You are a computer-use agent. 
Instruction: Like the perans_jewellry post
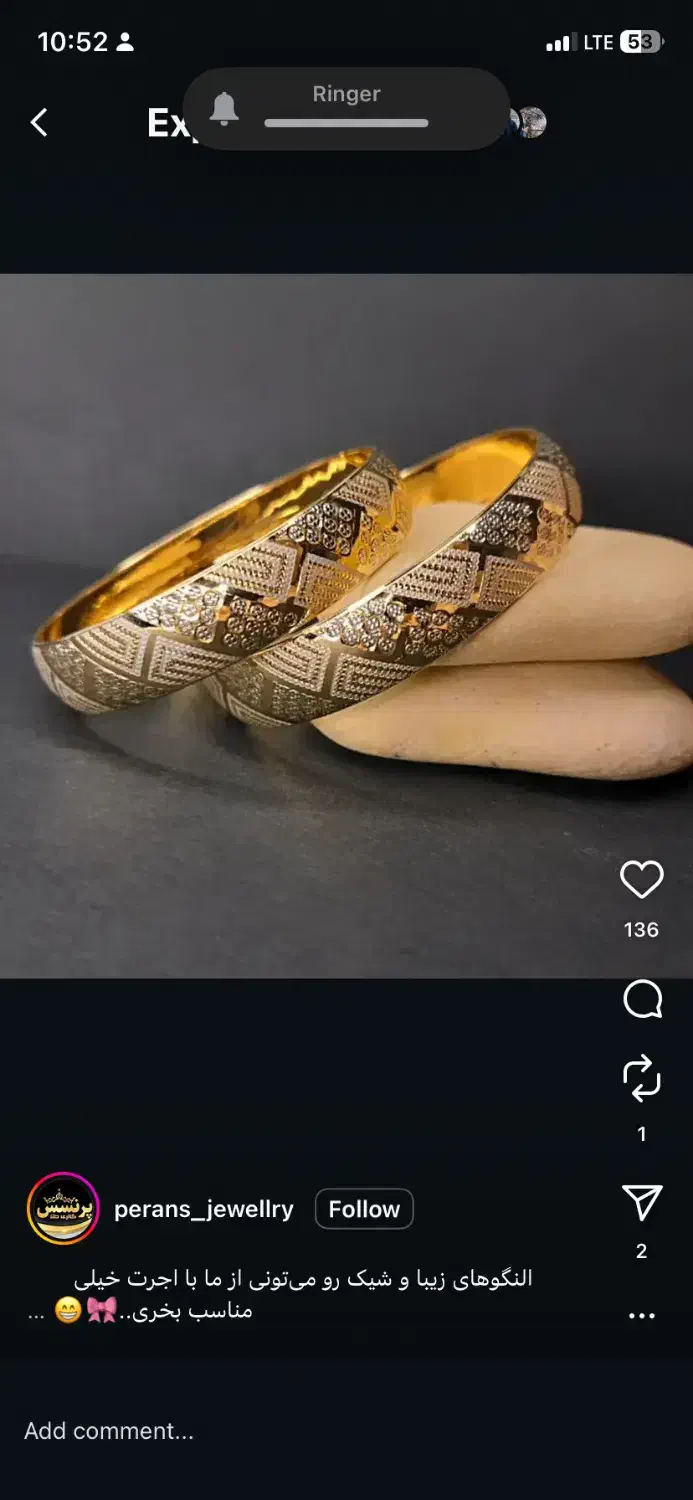[x=641, y=880]
